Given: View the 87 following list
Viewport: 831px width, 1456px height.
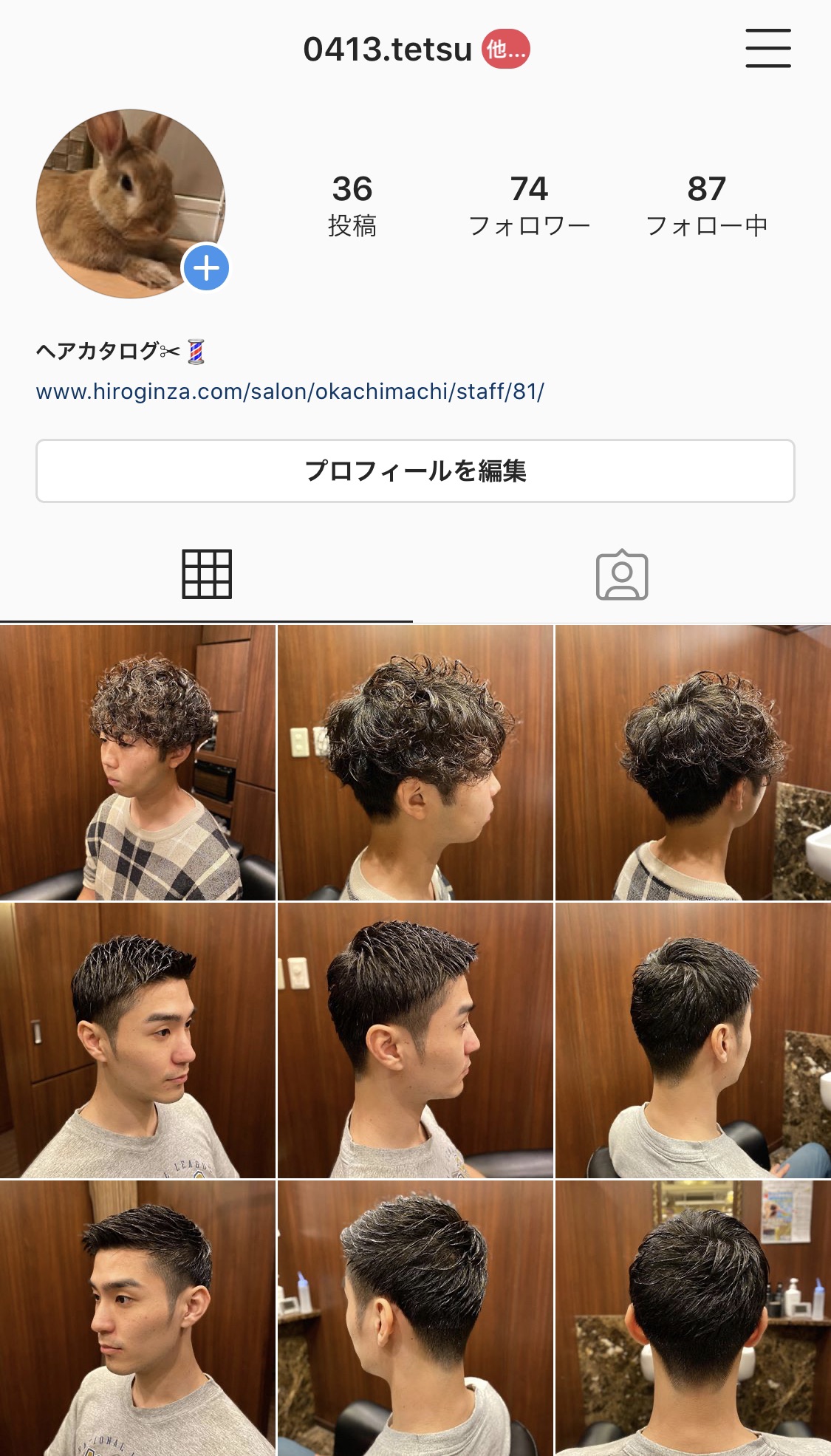Looking at the screenshot, I should (706, 205).
